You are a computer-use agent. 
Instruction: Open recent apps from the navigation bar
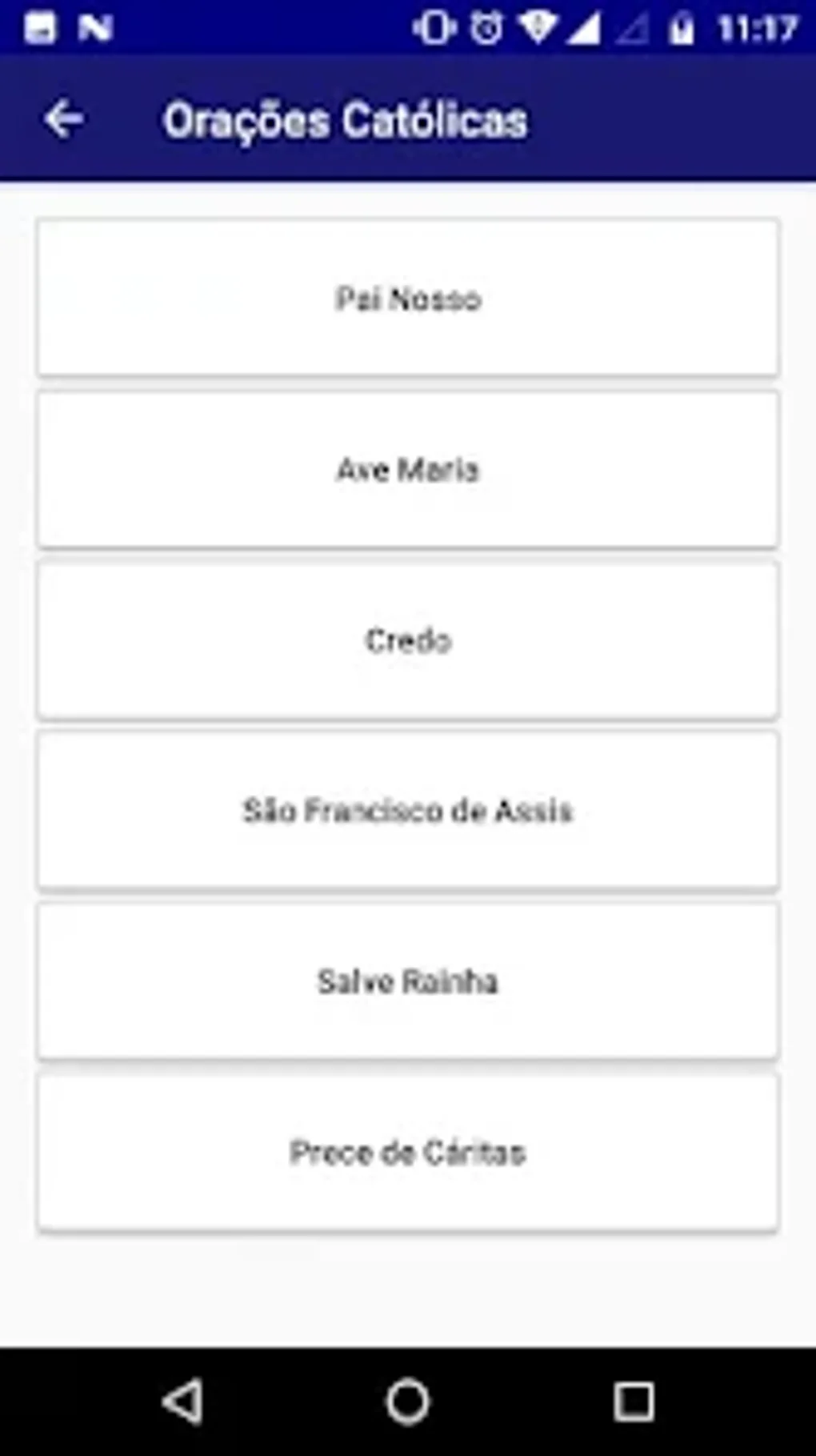[634, 1402]
